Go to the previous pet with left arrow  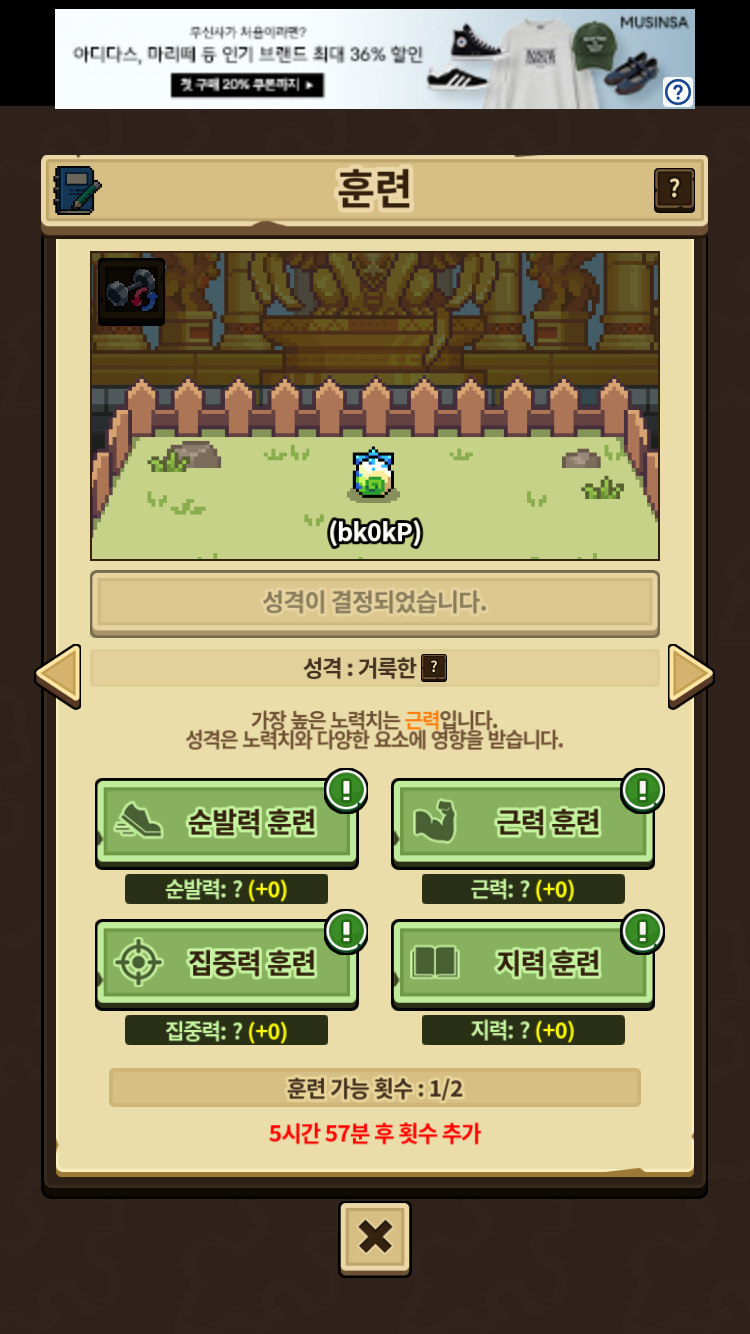(x=58, y=676)
